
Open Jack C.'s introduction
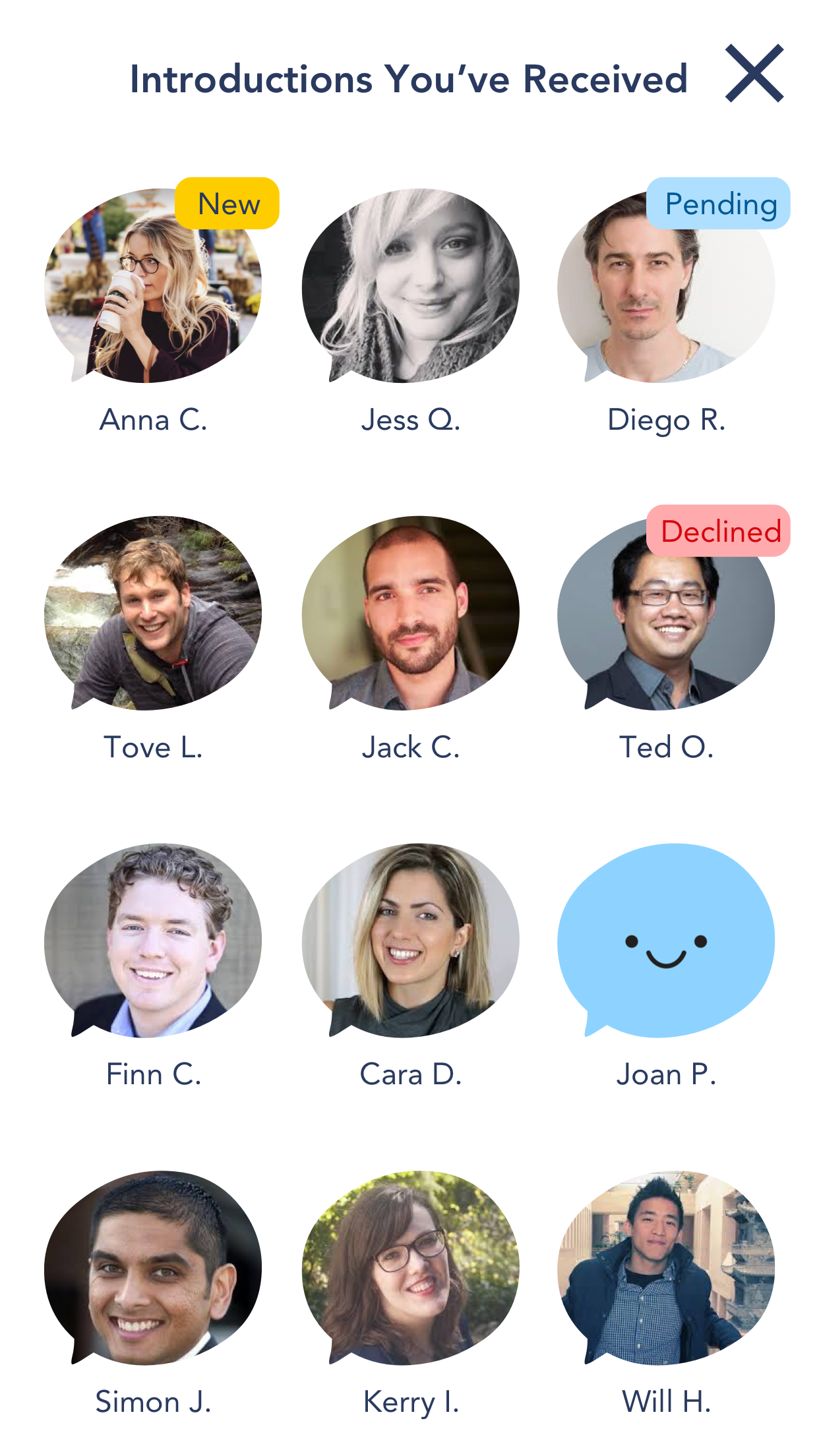[x=410, y=613]
